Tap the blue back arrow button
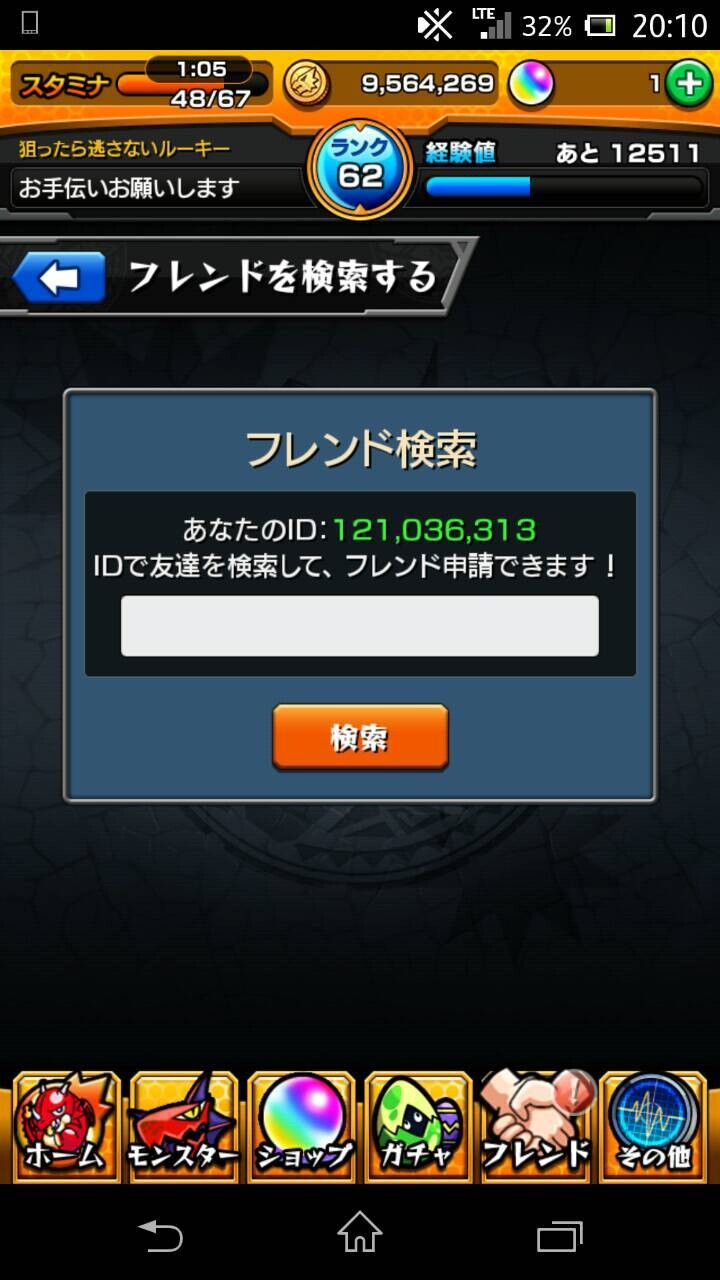This screenshot has width=720, height=1280. [x=59, y=278]
